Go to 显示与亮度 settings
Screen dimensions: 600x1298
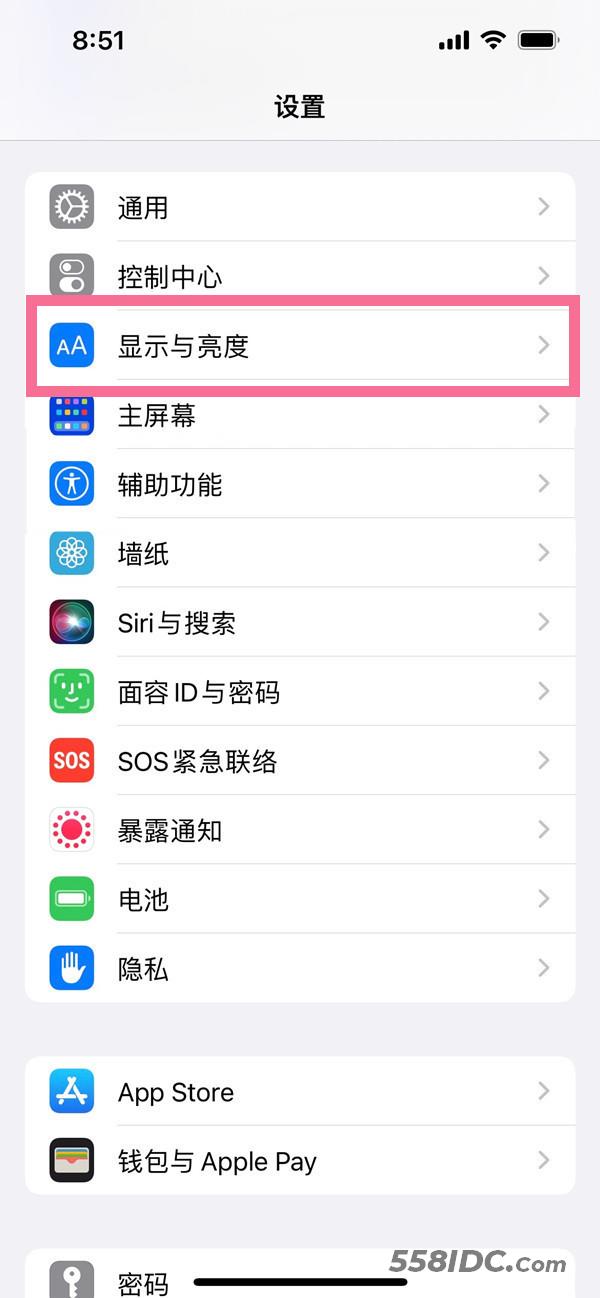coord(300,346)
